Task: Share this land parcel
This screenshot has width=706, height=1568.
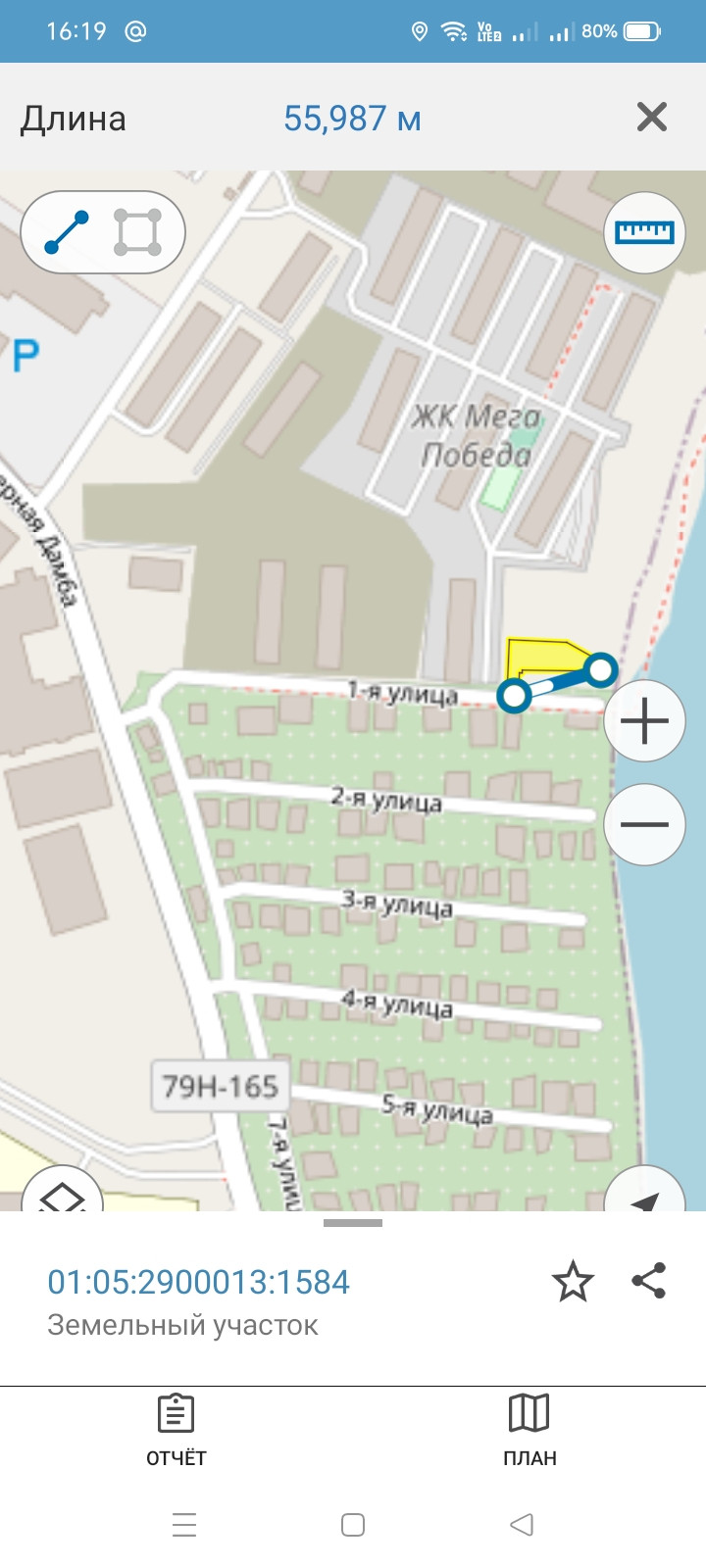Action: coord(649,1281)
